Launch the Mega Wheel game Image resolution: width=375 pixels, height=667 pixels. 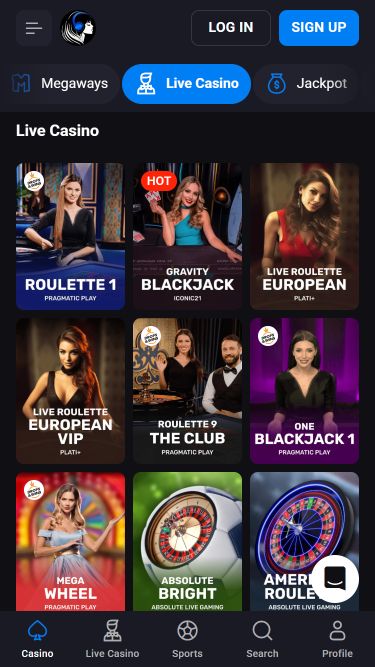71,542
